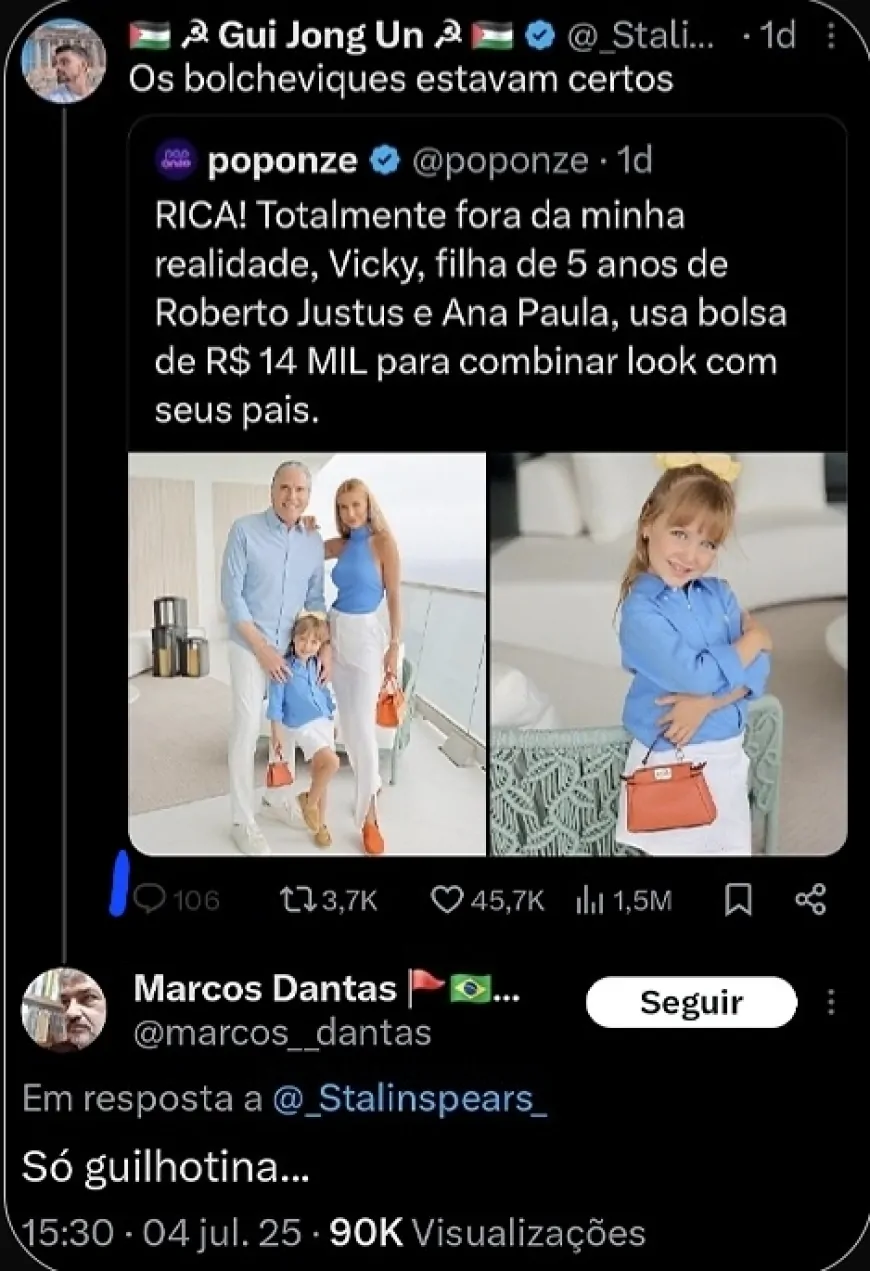
Task: Bookmark Gui Jong Un's post
Action: point(738,900)
